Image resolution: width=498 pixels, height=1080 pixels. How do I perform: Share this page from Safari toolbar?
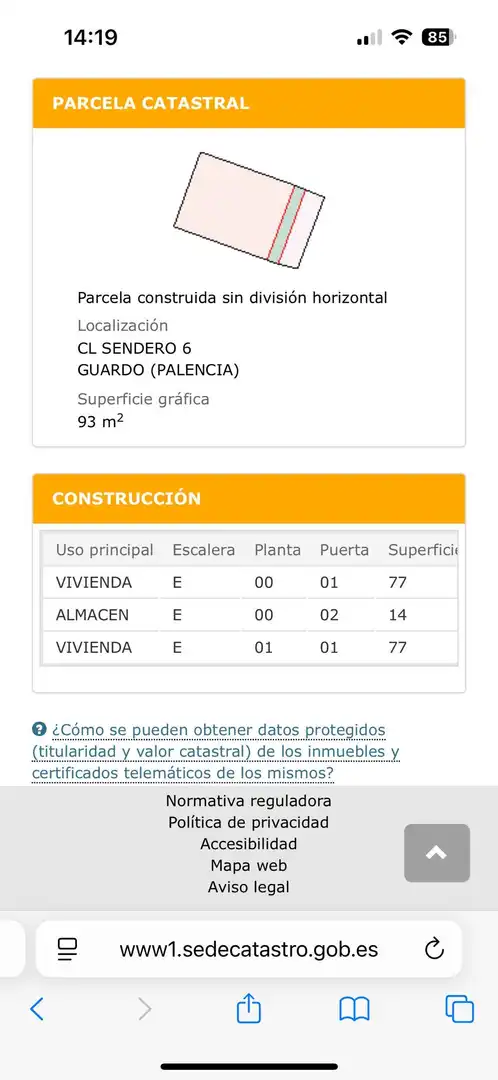click(x=249, y=1008)
